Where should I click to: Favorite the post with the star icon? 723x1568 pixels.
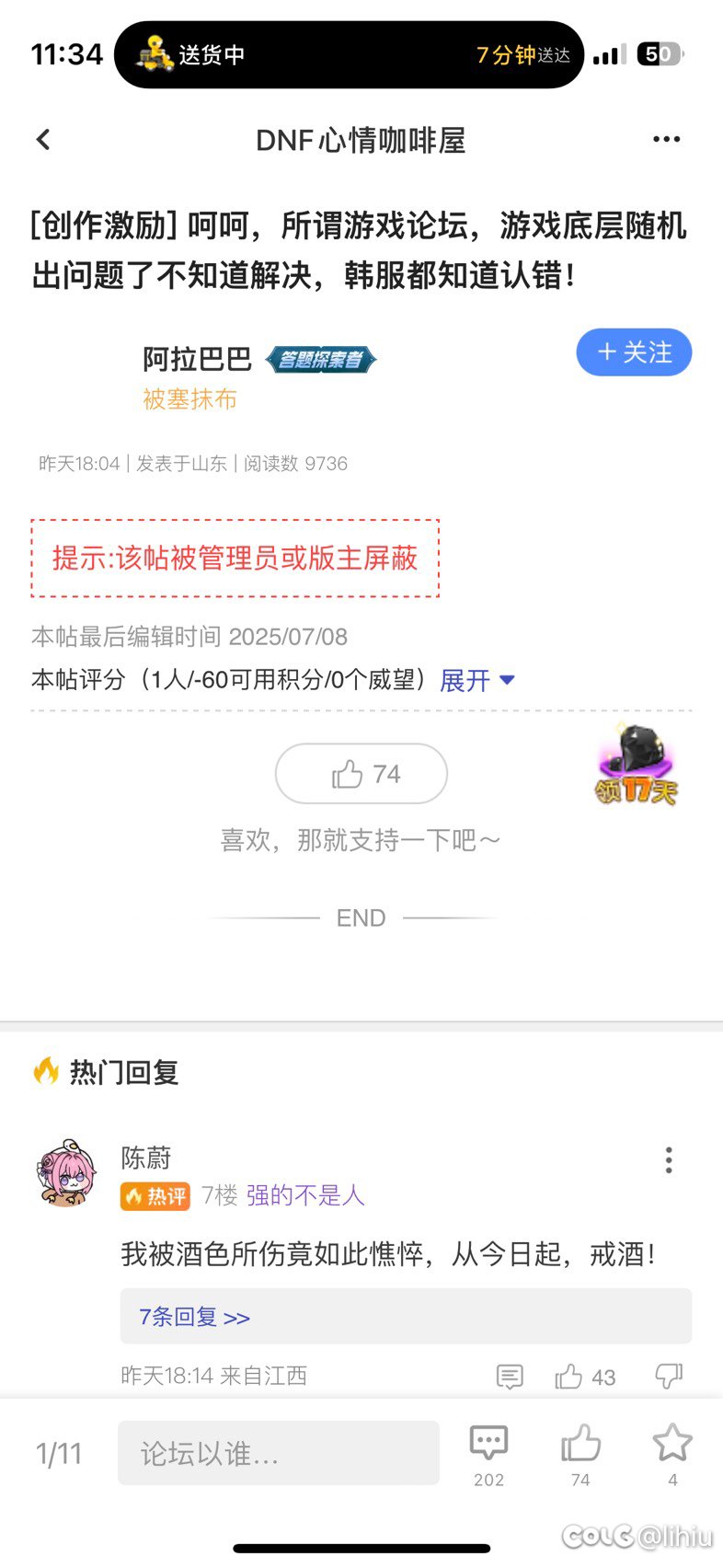(x=672, y=1454)
